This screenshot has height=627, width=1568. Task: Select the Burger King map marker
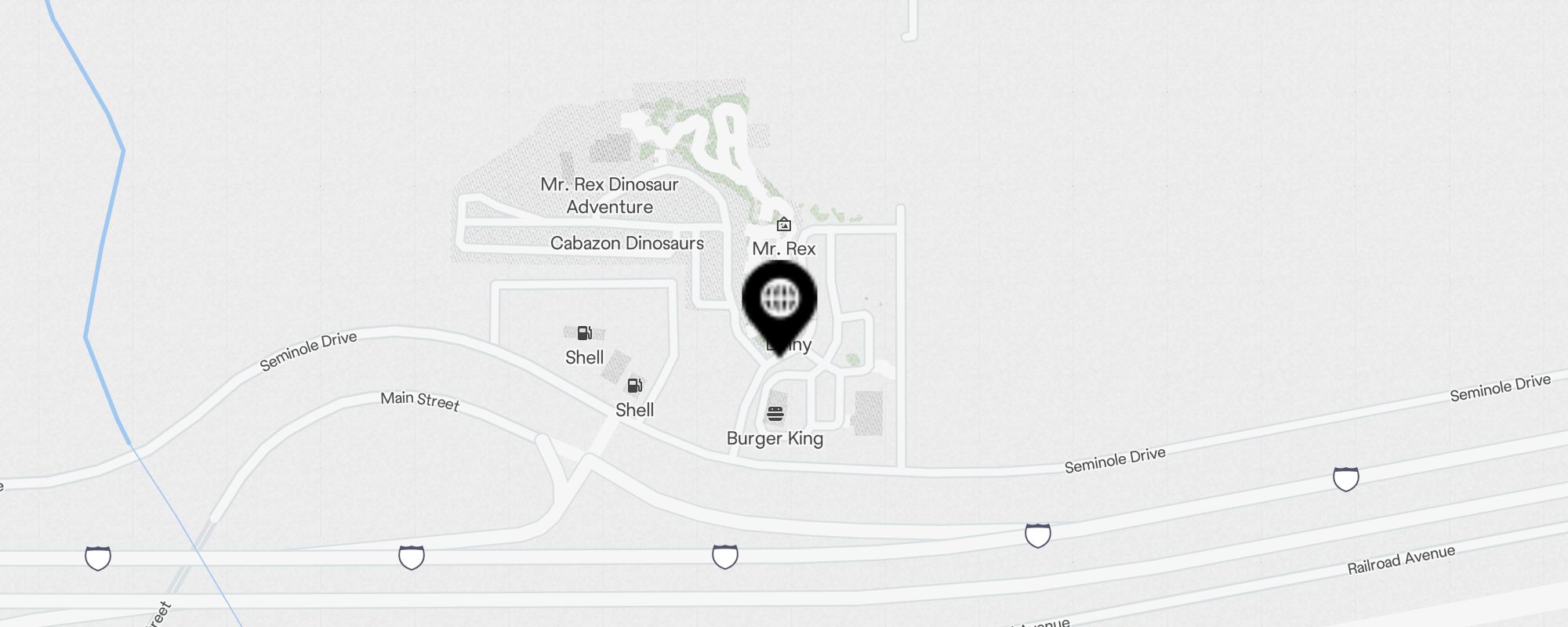[x=775, y=414]
